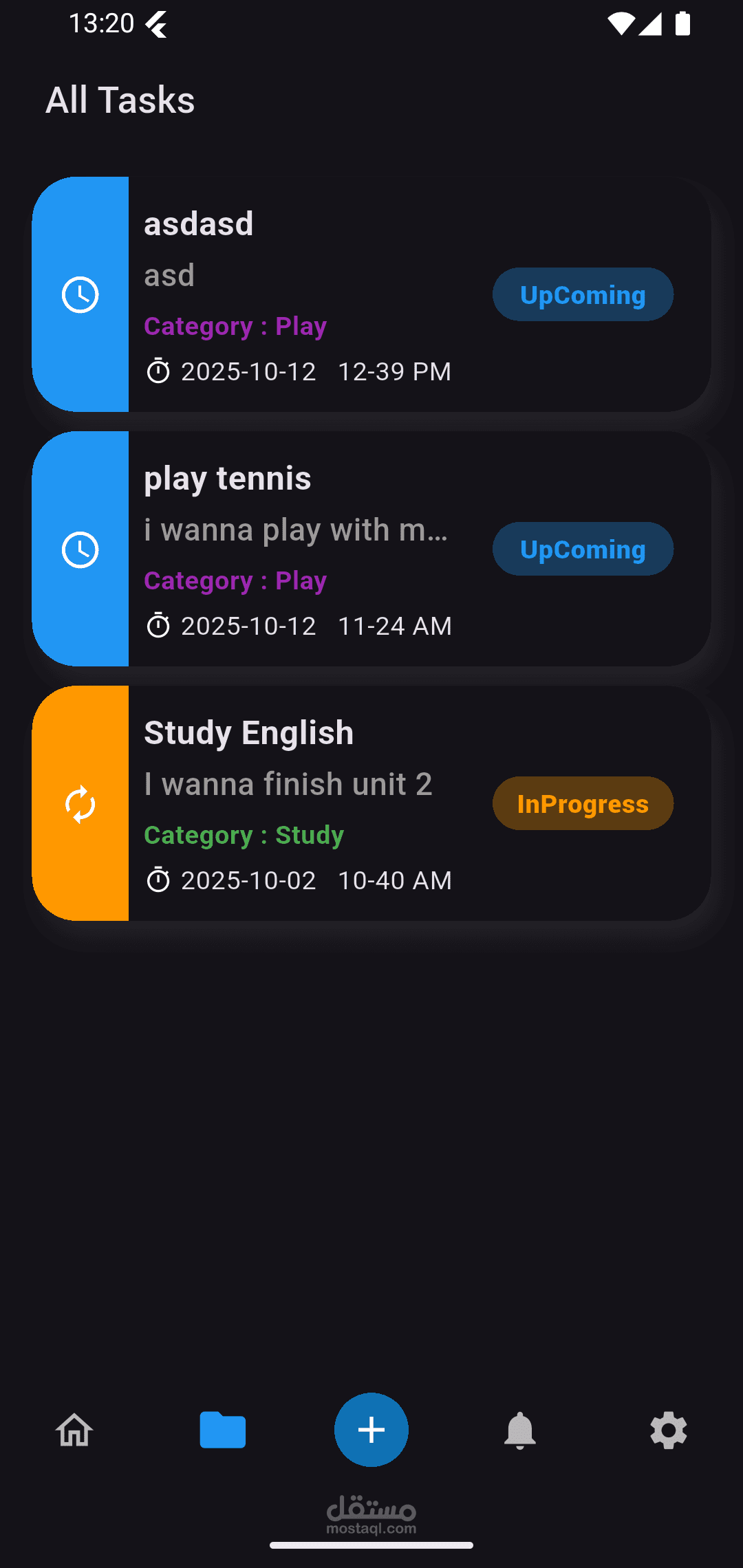
Task: Open the play tennis task card
Action: pos(371,549)
